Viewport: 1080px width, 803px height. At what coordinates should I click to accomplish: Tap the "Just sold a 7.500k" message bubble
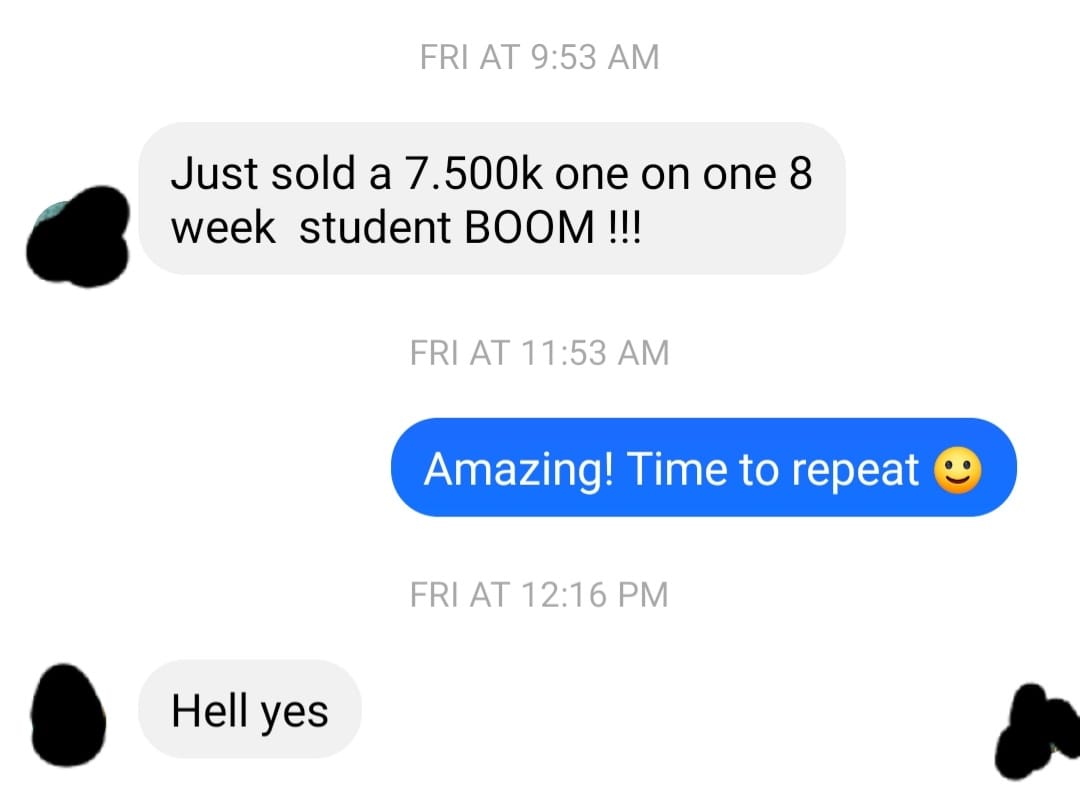(x=492, y=198)
